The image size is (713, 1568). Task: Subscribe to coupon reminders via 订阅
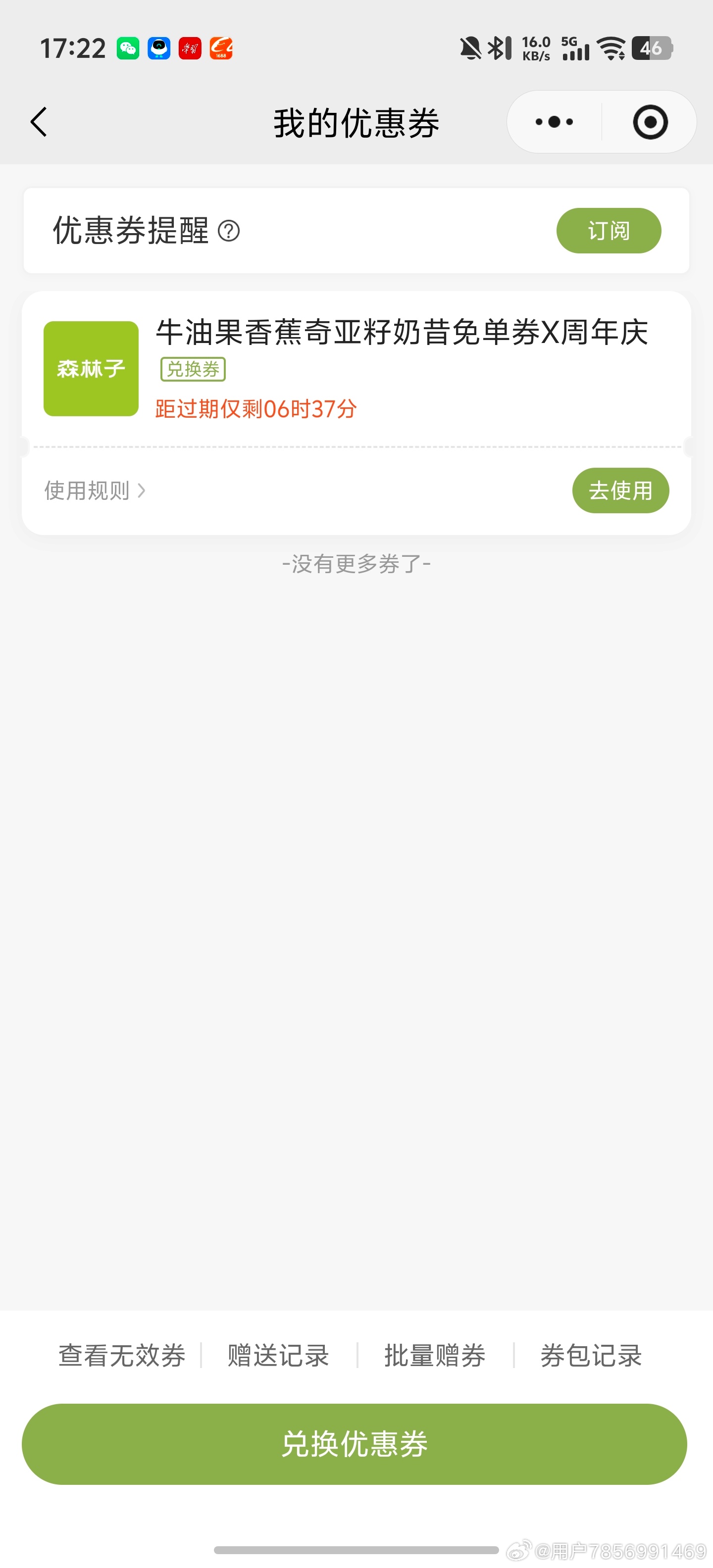[x=608, y=231]
